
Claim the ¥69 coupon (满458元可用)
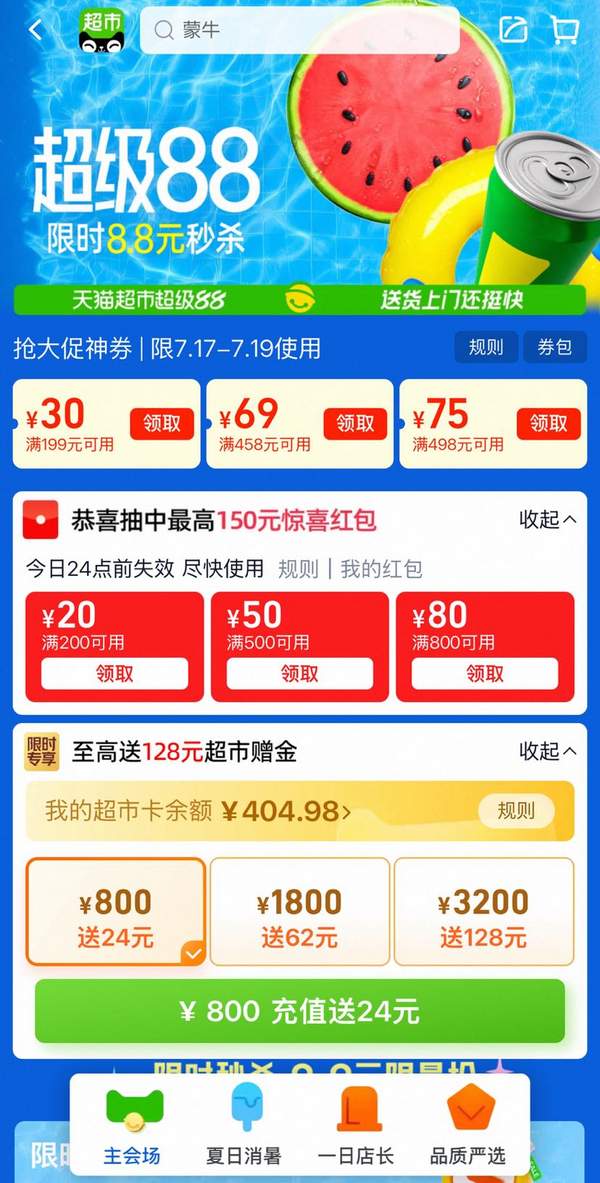(x=355, y=423)
